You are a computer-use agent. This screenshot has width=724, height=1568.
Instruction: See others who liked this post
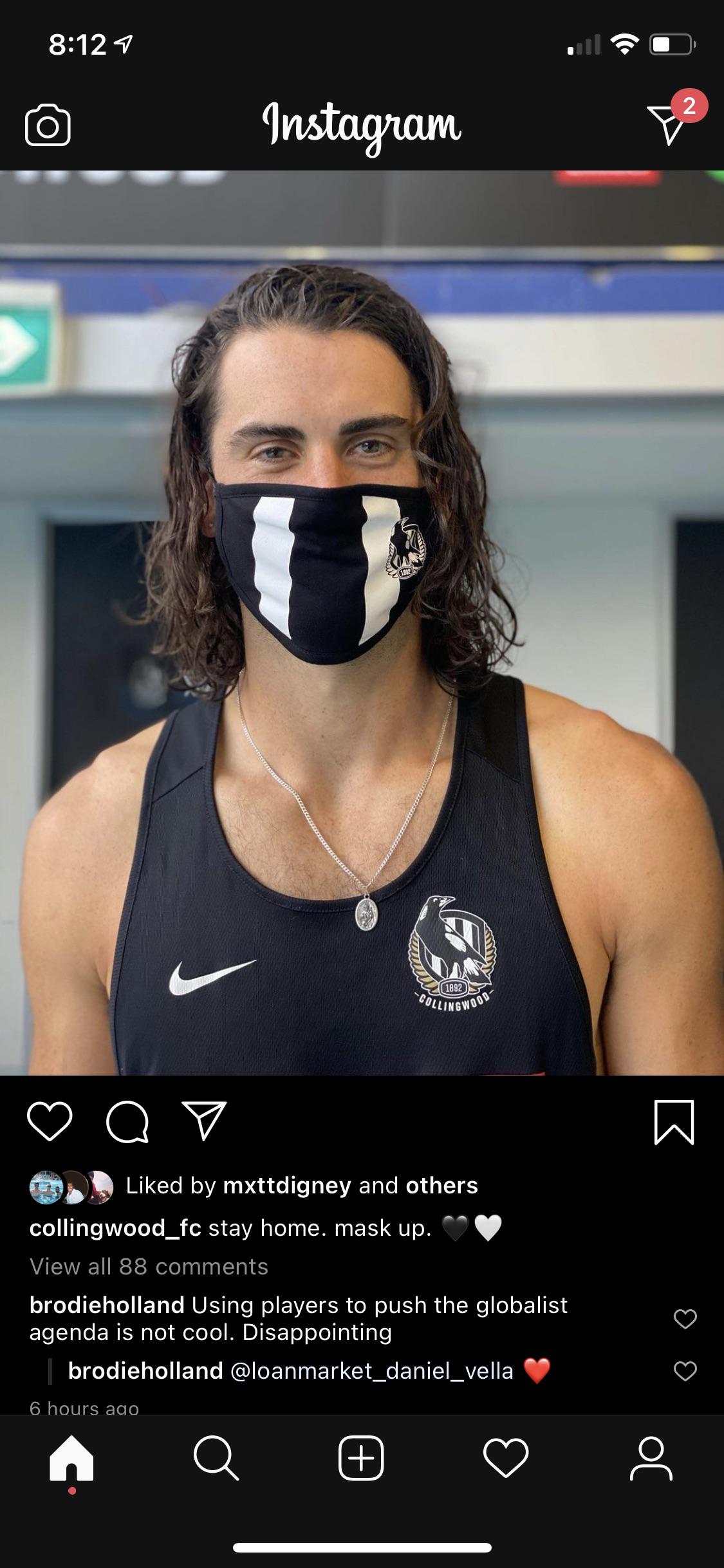[441, 1185]
